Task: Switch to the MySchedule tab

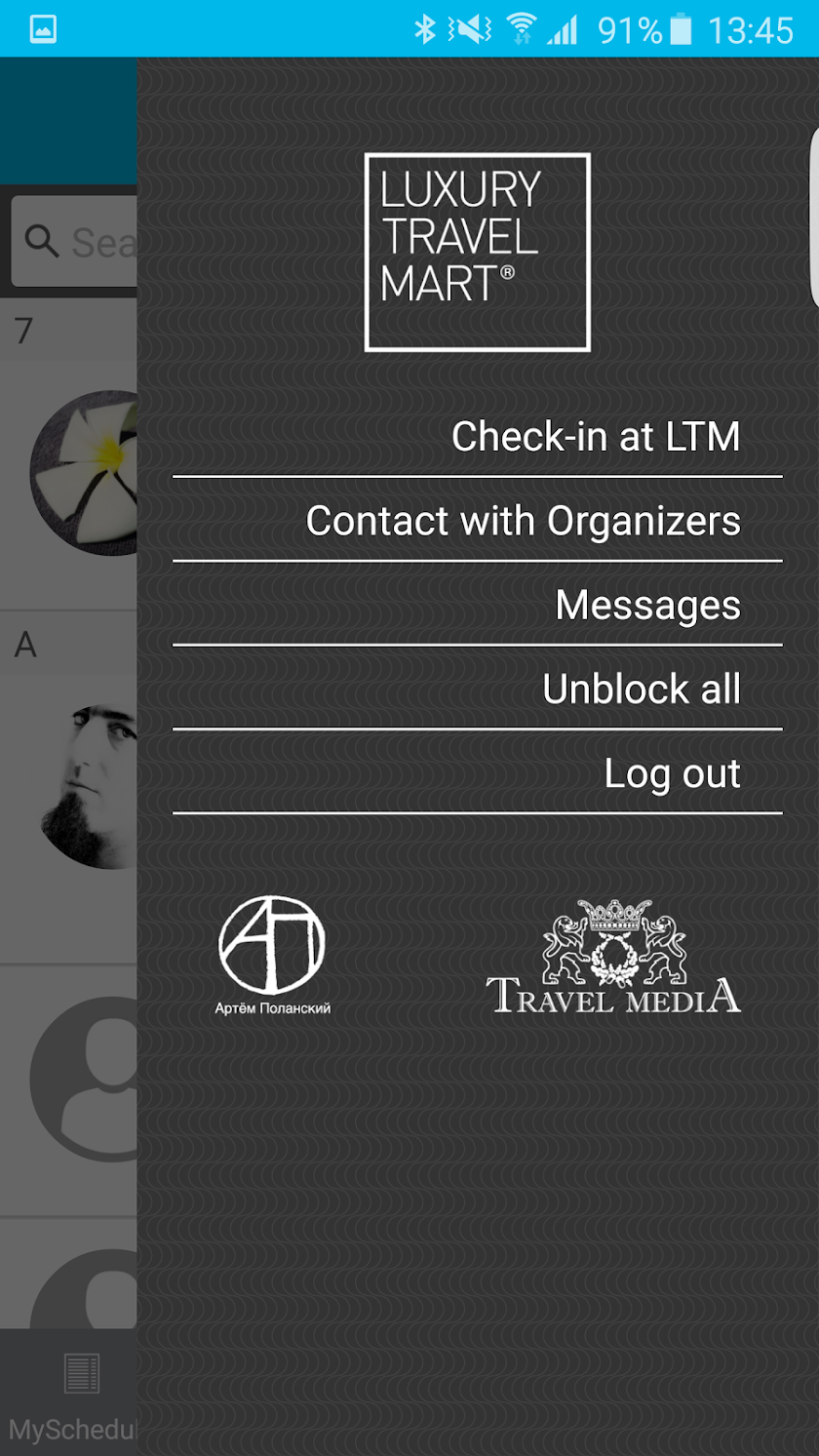Action: [73, 1395]
